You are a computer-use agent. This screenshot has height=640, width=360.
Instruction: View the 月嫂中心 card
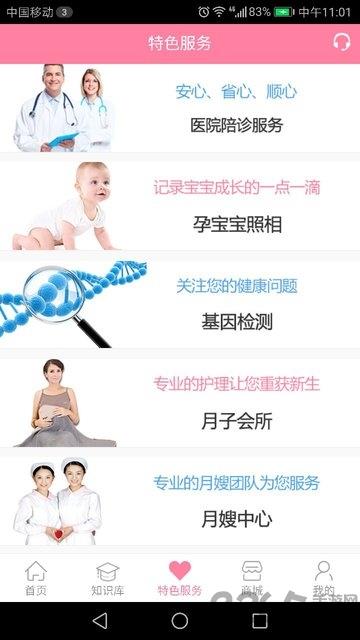point(180,501)
